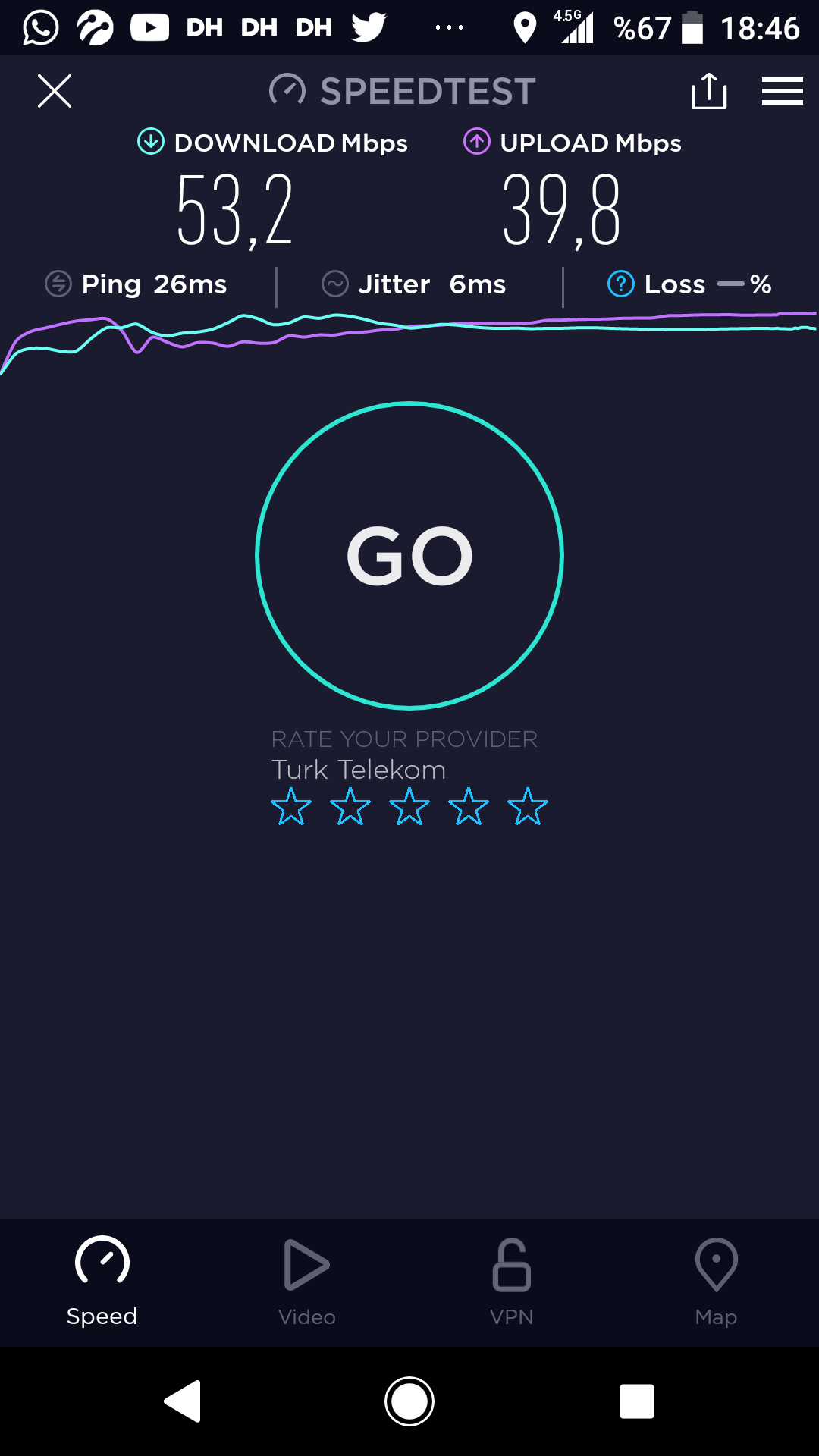Start a new test with GO

[409, 556]
